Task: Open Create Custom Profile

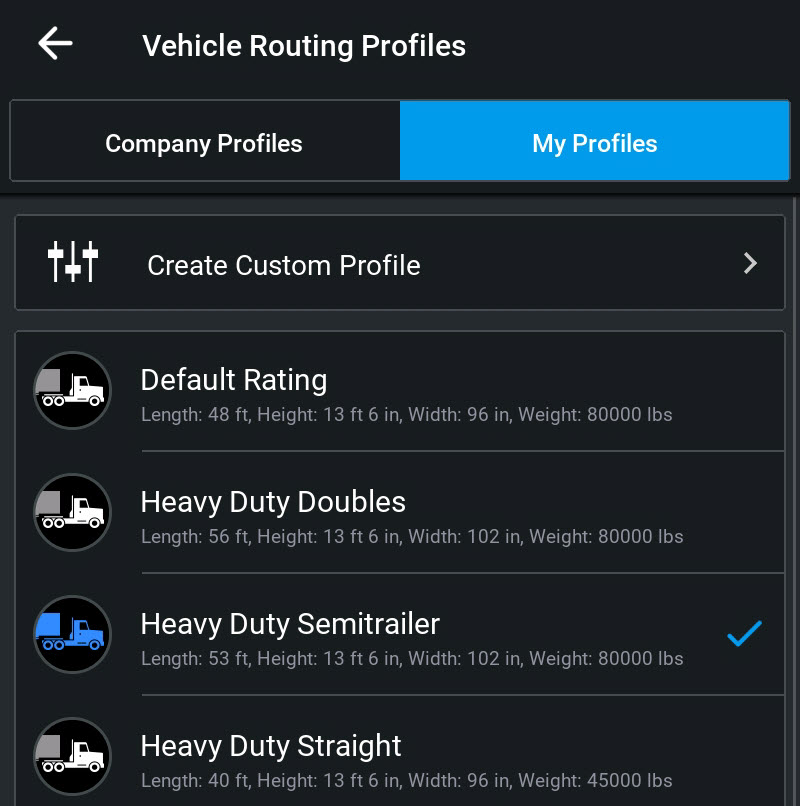Action: pyautogui.click(x=400, y=264)
